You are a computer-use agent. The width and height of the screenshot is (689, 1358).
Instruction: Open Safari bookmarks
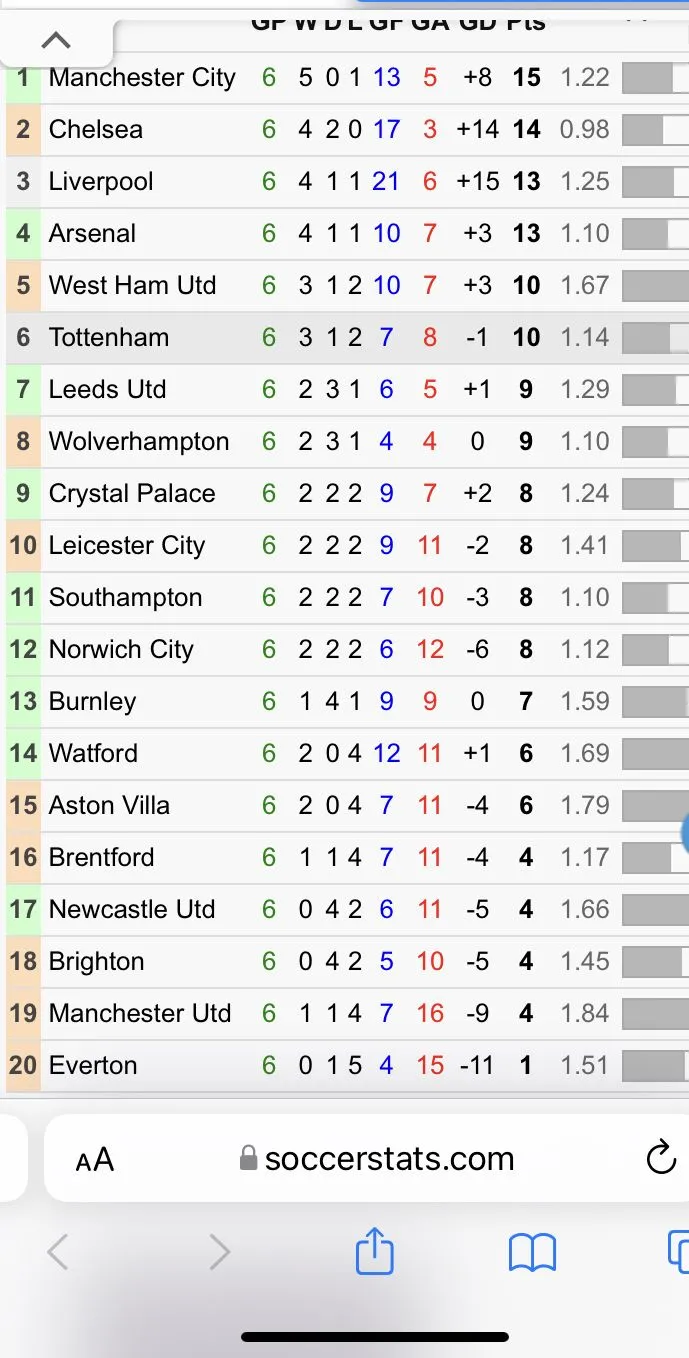[532, 1252]
